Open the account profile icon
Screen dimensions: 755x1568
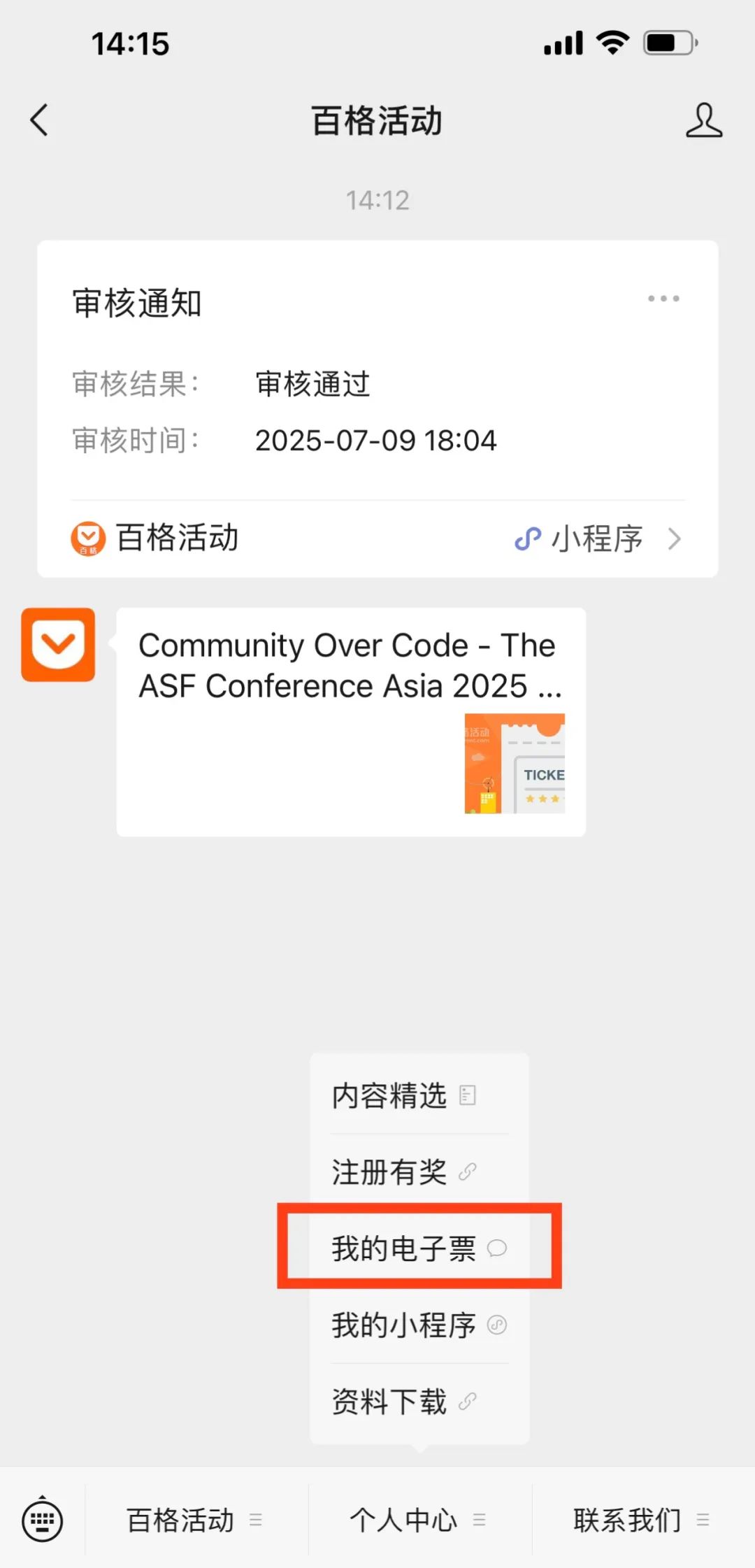click(x=703, y=120)
